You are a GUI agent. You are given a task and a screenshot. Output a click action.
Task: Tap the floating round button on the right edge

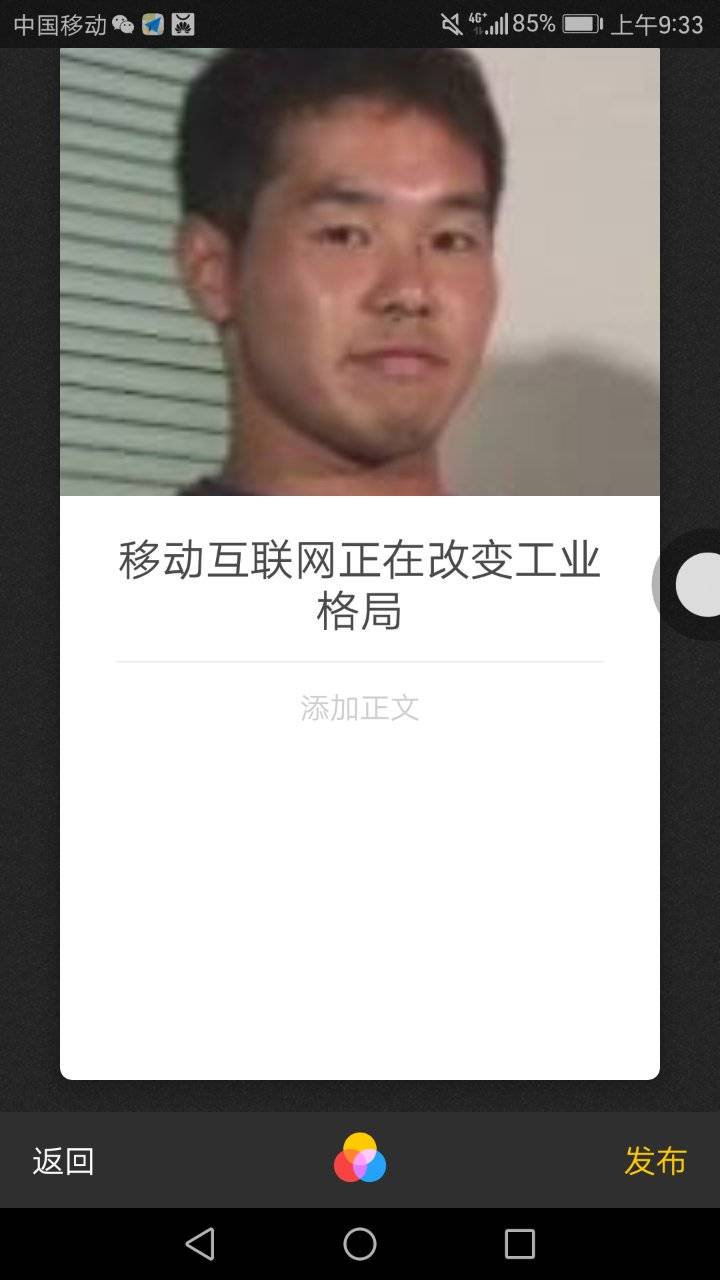[x=697, y=585]
